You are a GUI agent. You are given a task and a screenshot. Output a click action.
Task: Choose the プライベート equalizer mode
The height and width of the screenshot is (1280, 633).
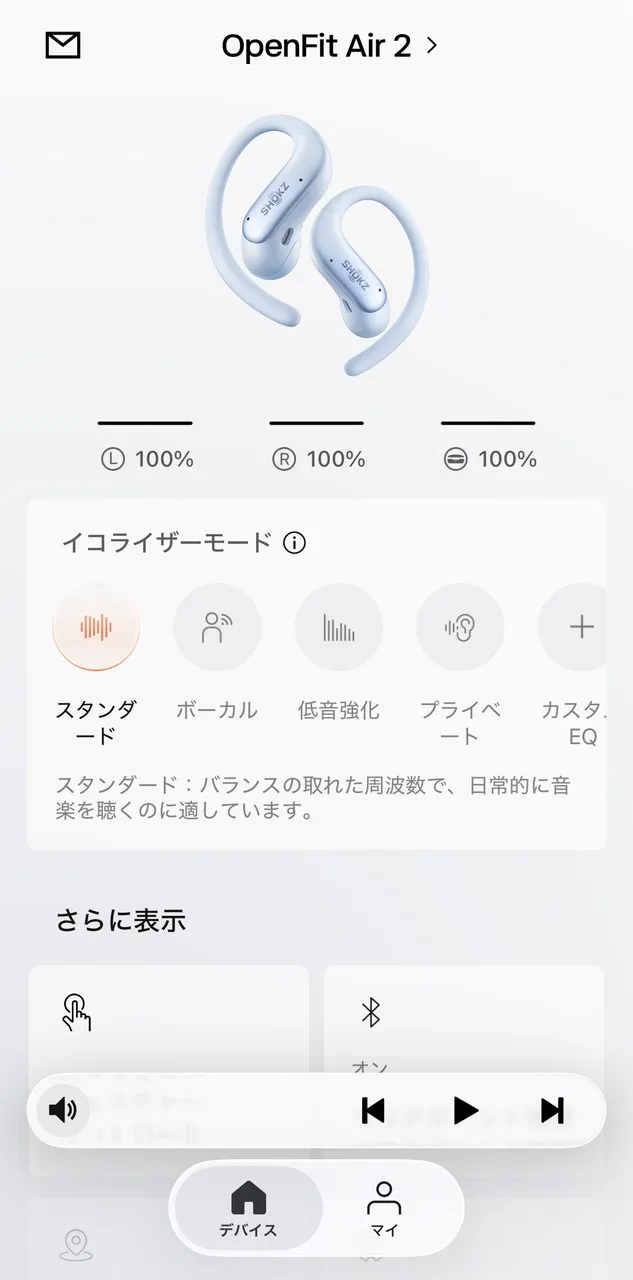tap(460, 628)
